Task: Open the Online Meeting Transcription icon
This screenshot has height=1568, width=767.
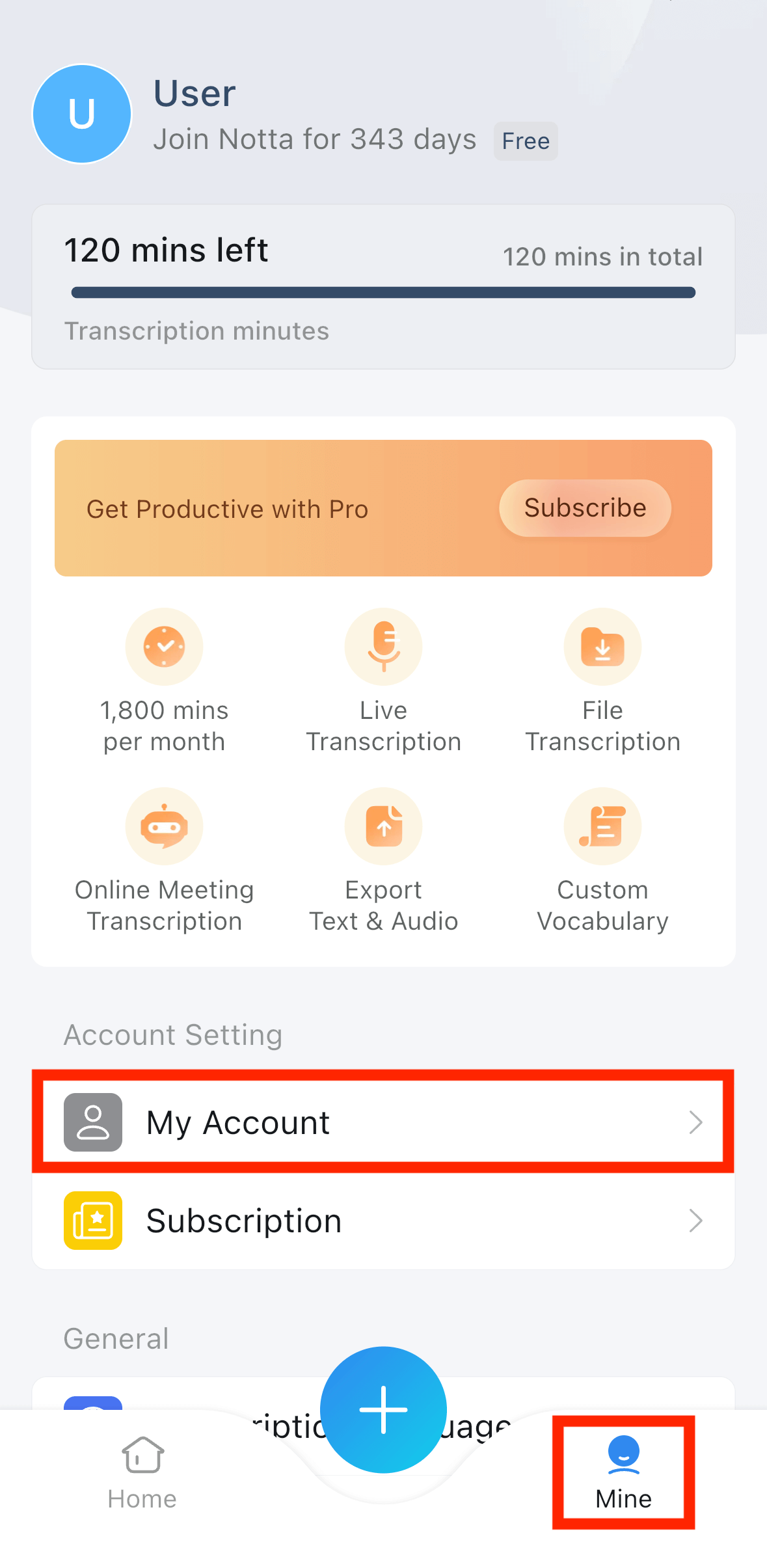Action: (164, 826)
